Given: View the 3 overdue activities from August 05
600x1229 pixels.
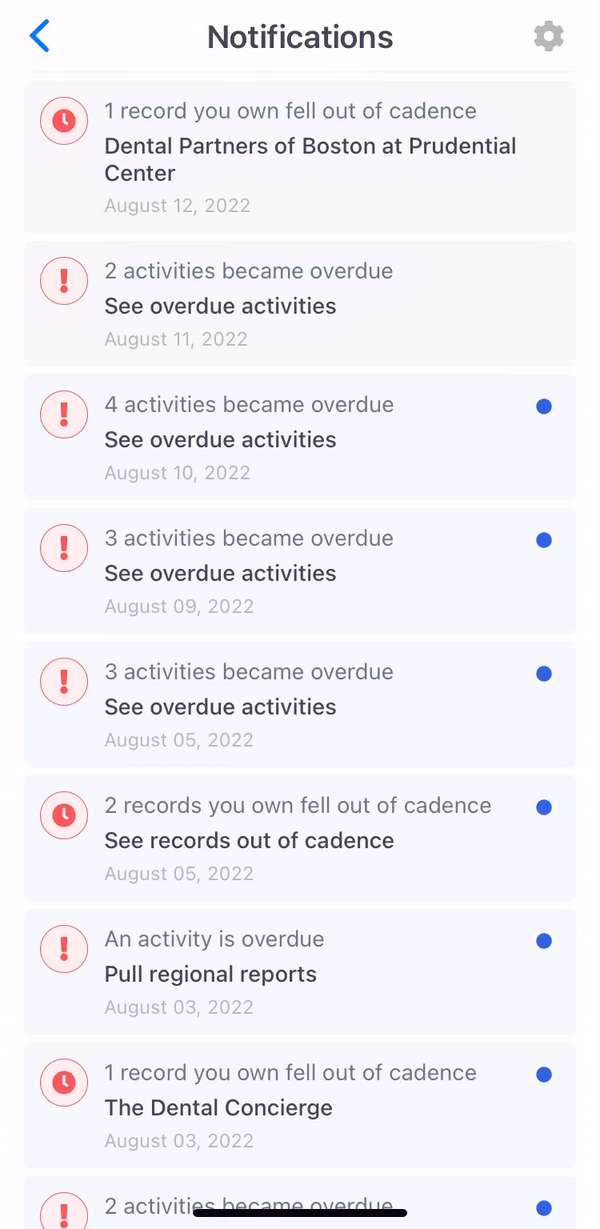Looking at the screenshot, I should pyautogui.click(x=300, y=705).
